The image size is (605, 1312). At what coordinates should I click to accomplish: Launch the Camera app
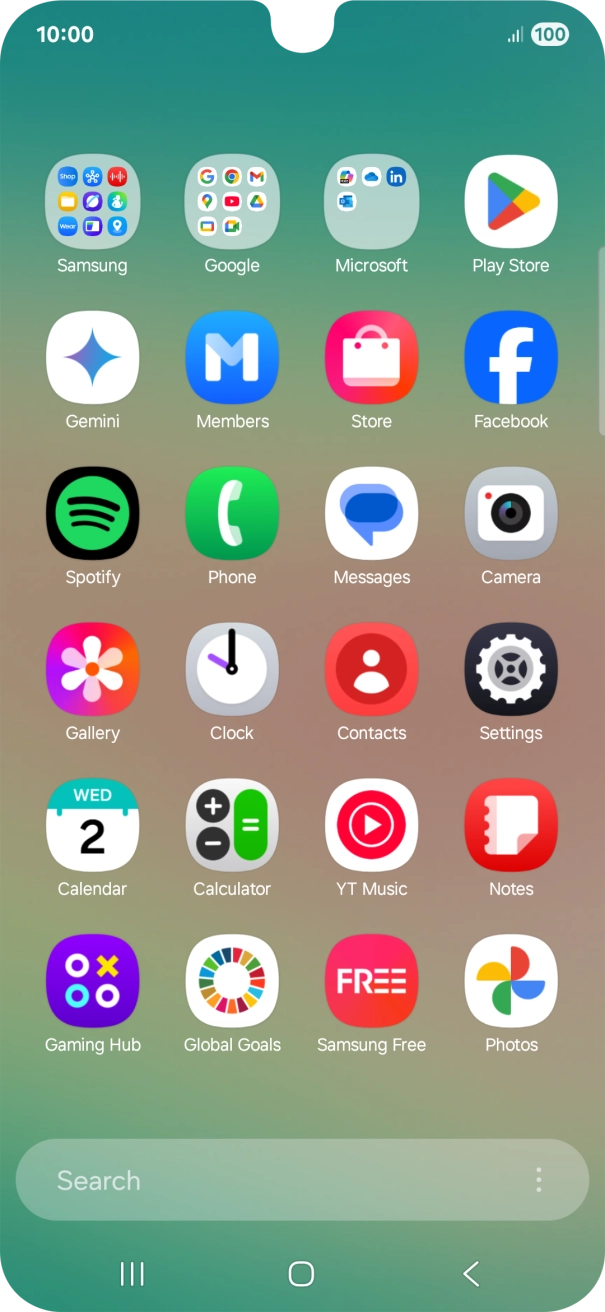(511, 513)
